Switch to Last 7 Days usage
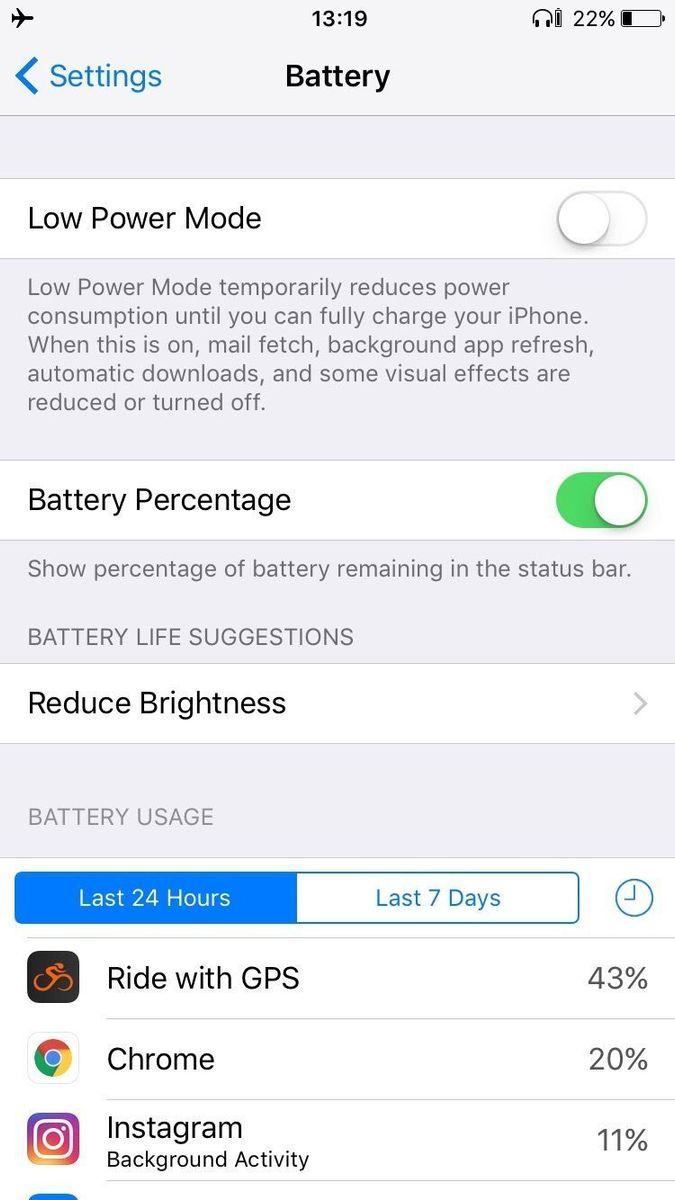This screenshot has height=1200, width=675. pyautogui.click(x=438, y=898)
